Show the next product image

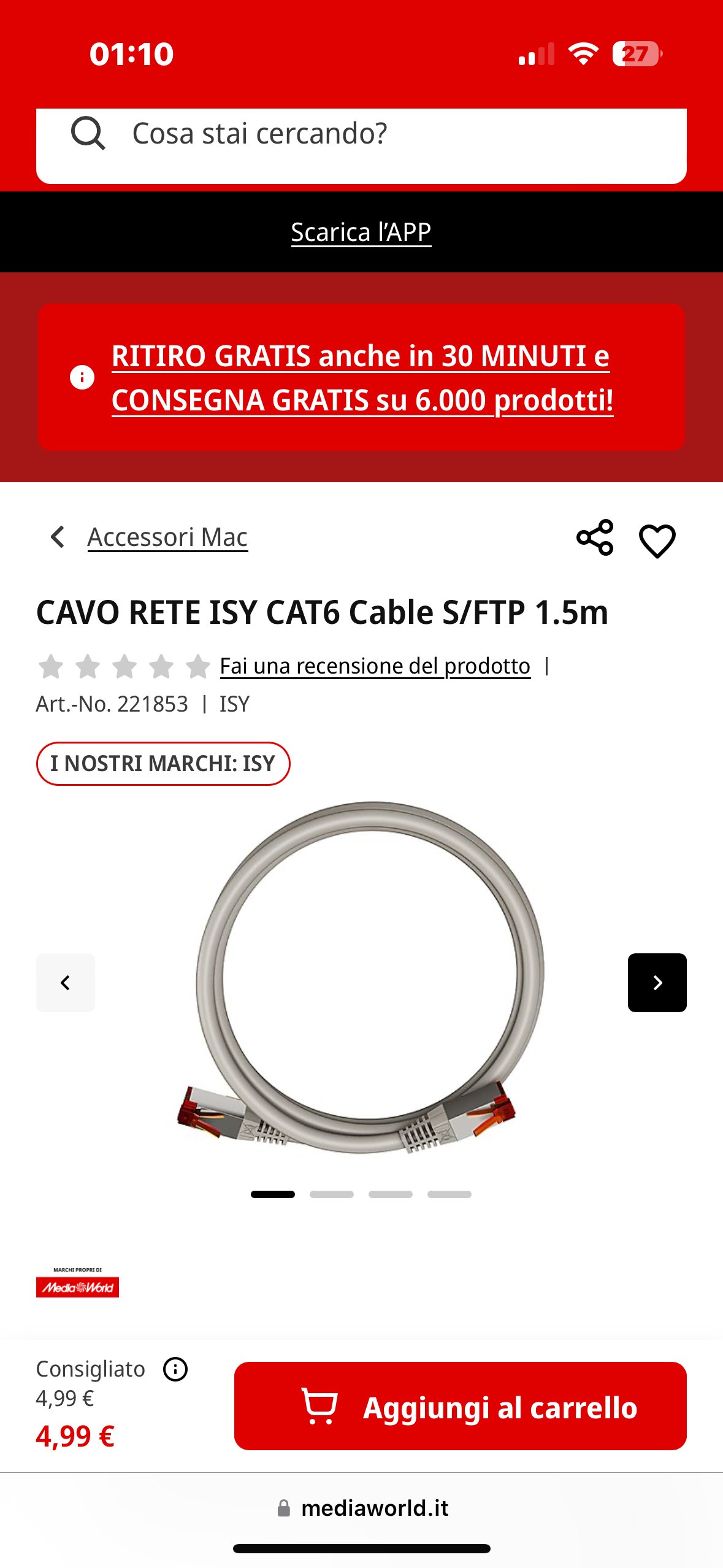click(657, 983)
